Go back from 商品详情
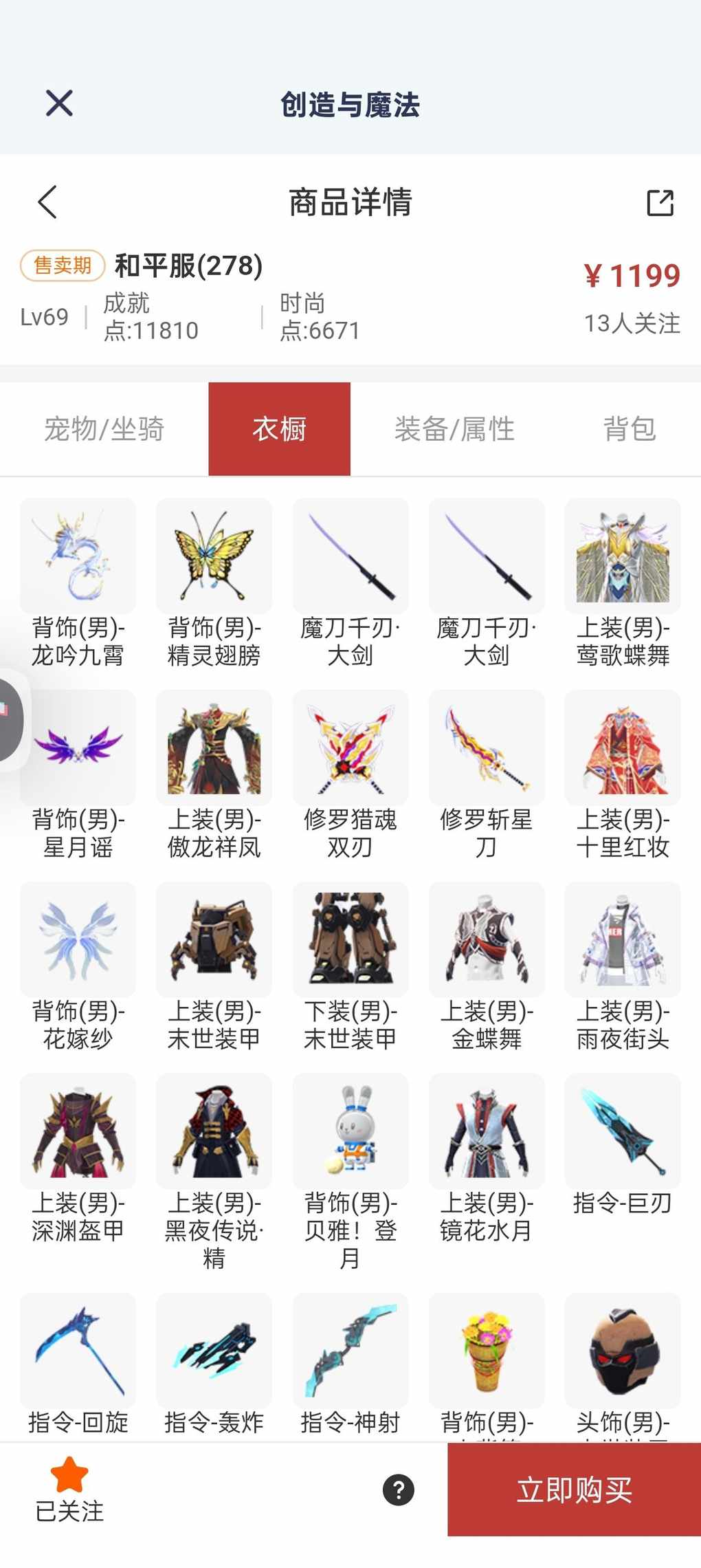Screen dimensions: 701x1568 [x=47, y=202]
